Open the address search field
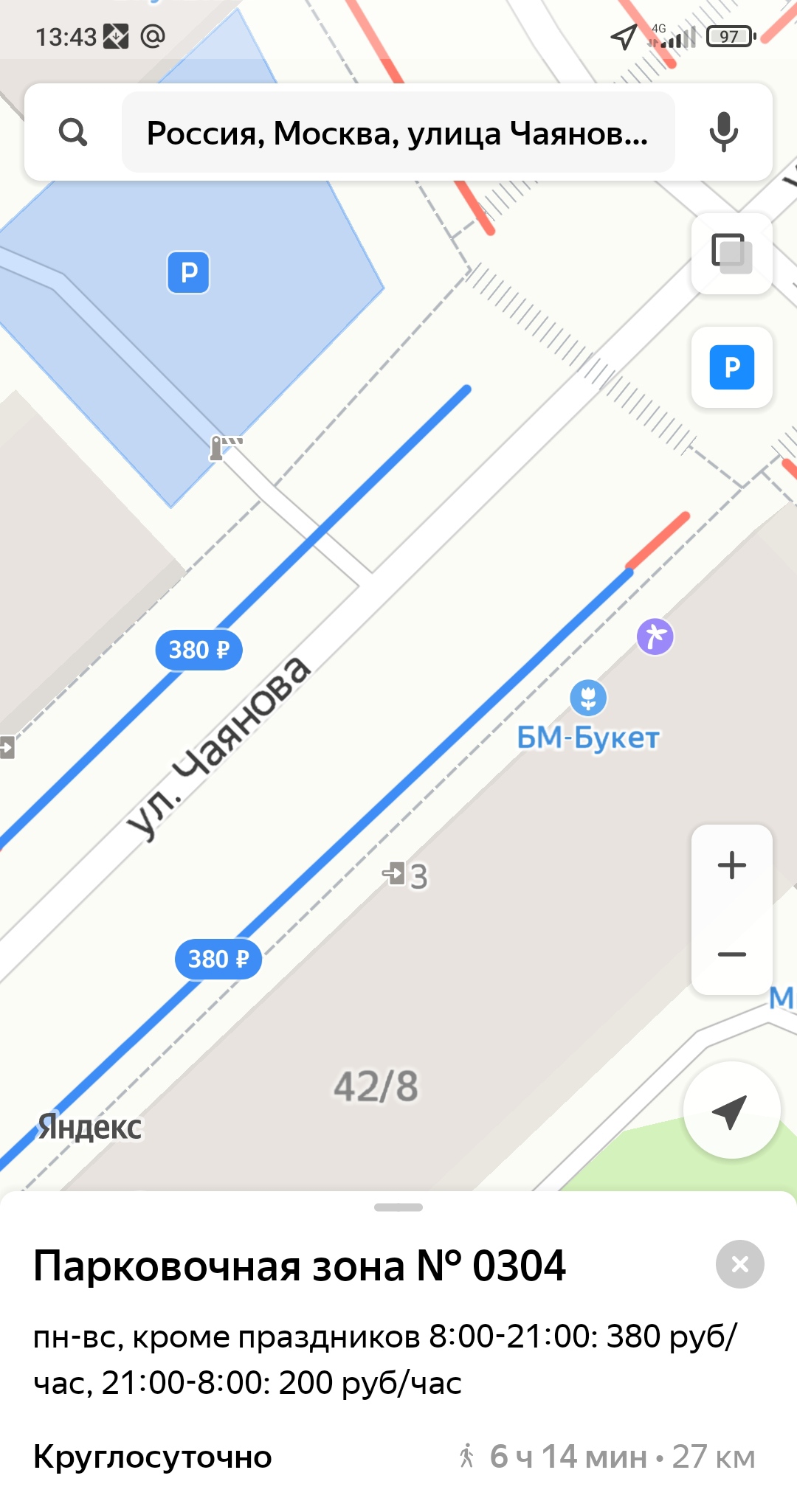The height and width of the screenshot is (1512, 797). pos(398,133)
